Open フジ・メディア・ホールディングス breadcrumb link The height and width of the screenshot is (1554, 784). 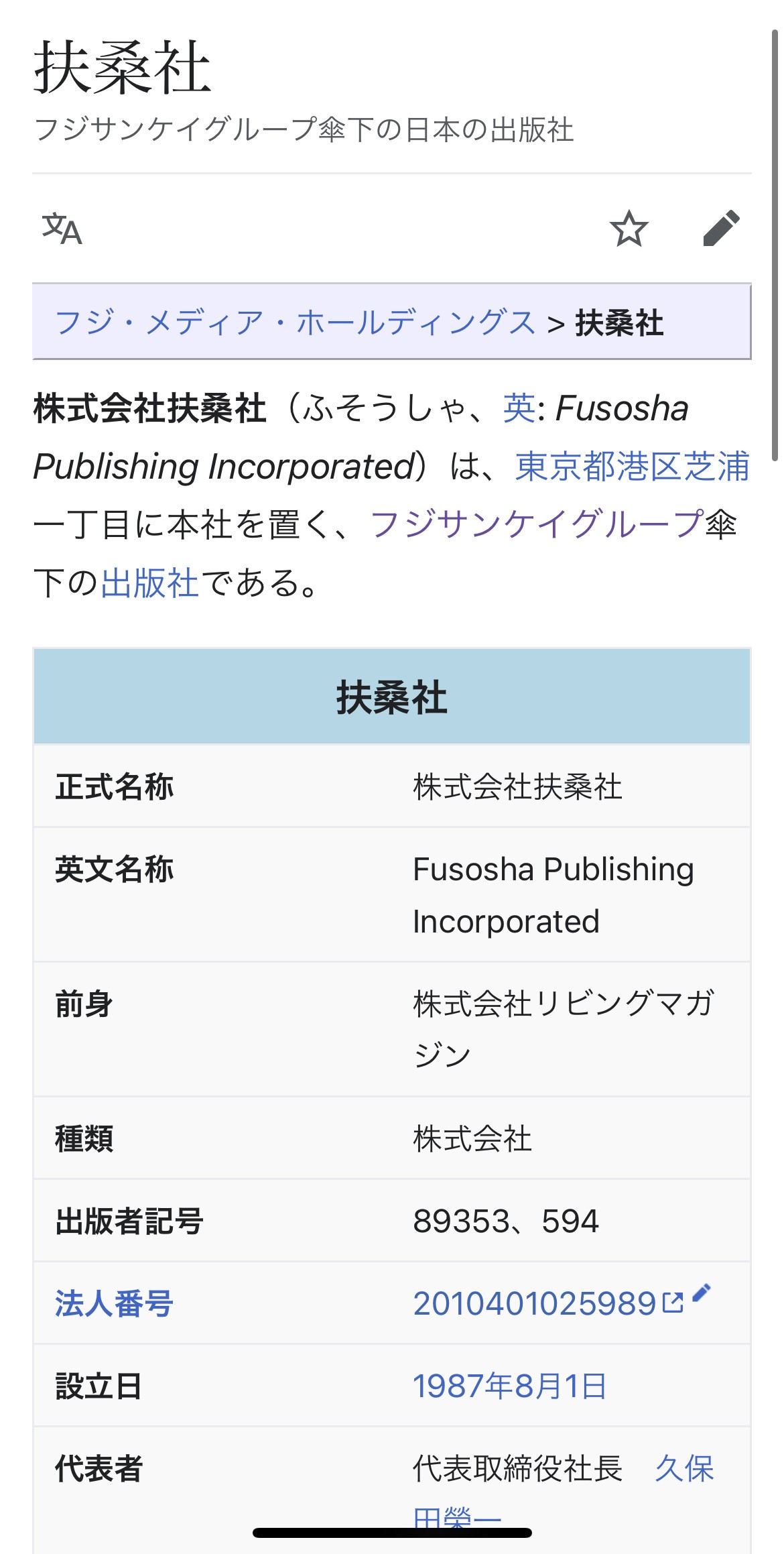pyautogui.click(x=295, y=322)
